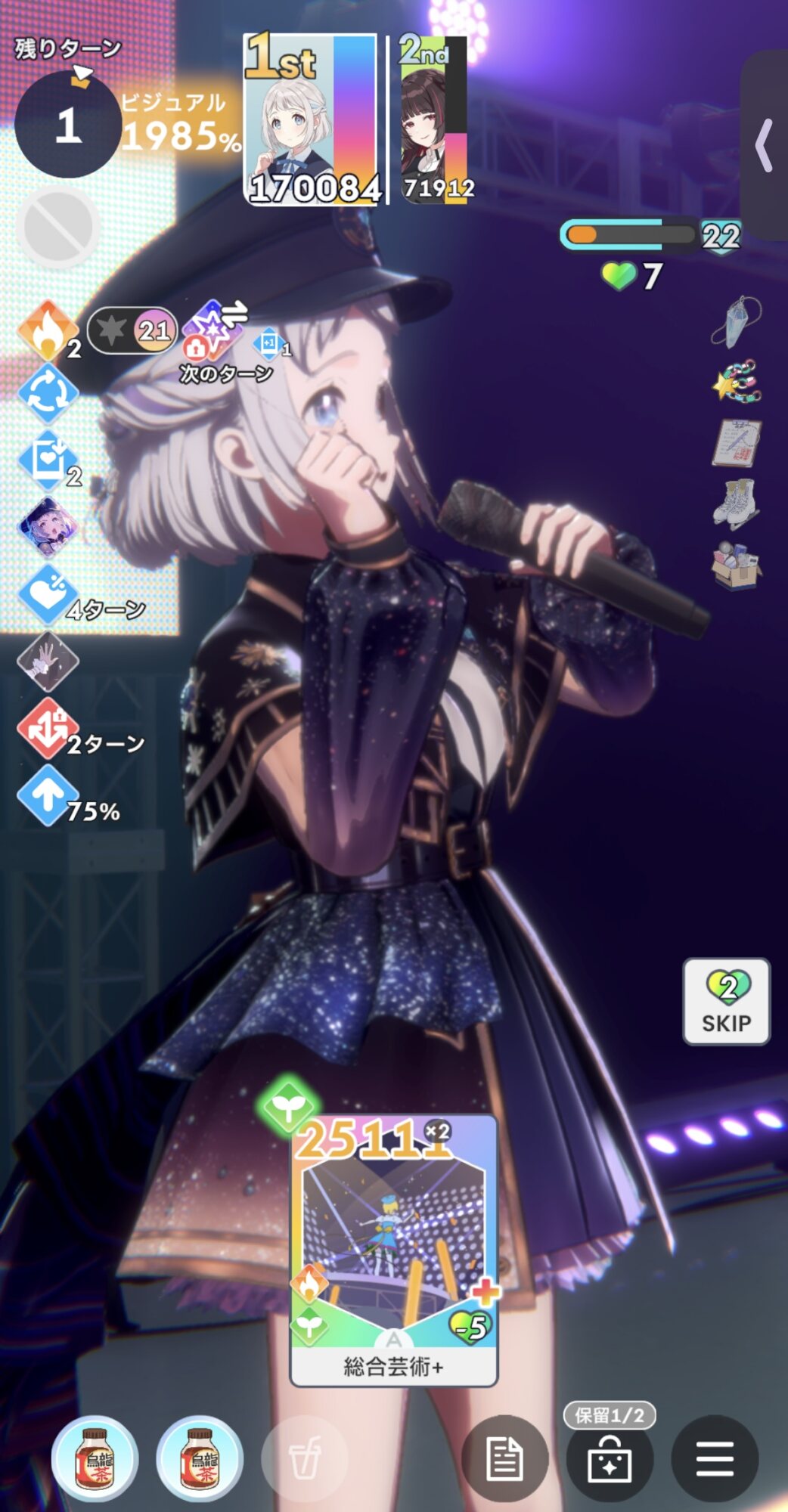Inspect the 4ターン heart buff icon
The image size is (788, 1512).
(47, 593)
